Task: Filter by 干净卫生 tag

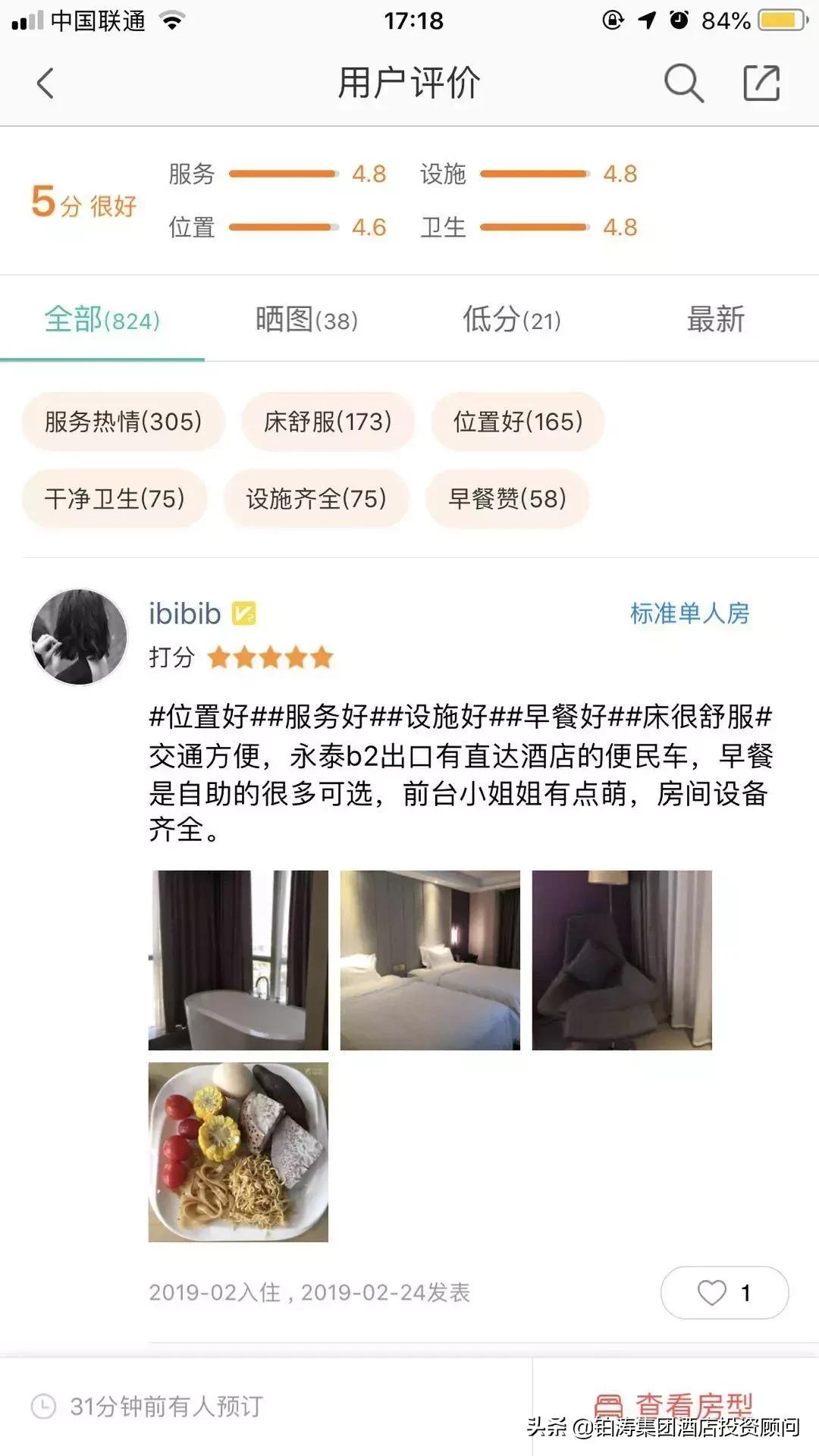Action: point(115,499)
